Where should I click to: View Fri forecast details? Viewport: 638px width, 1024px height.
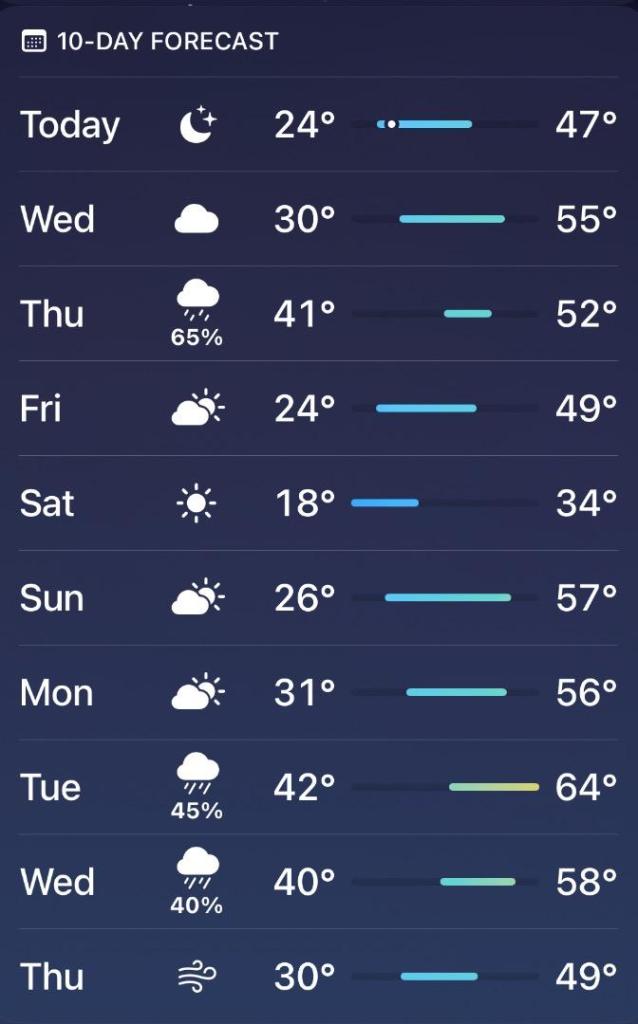[318, 408]
